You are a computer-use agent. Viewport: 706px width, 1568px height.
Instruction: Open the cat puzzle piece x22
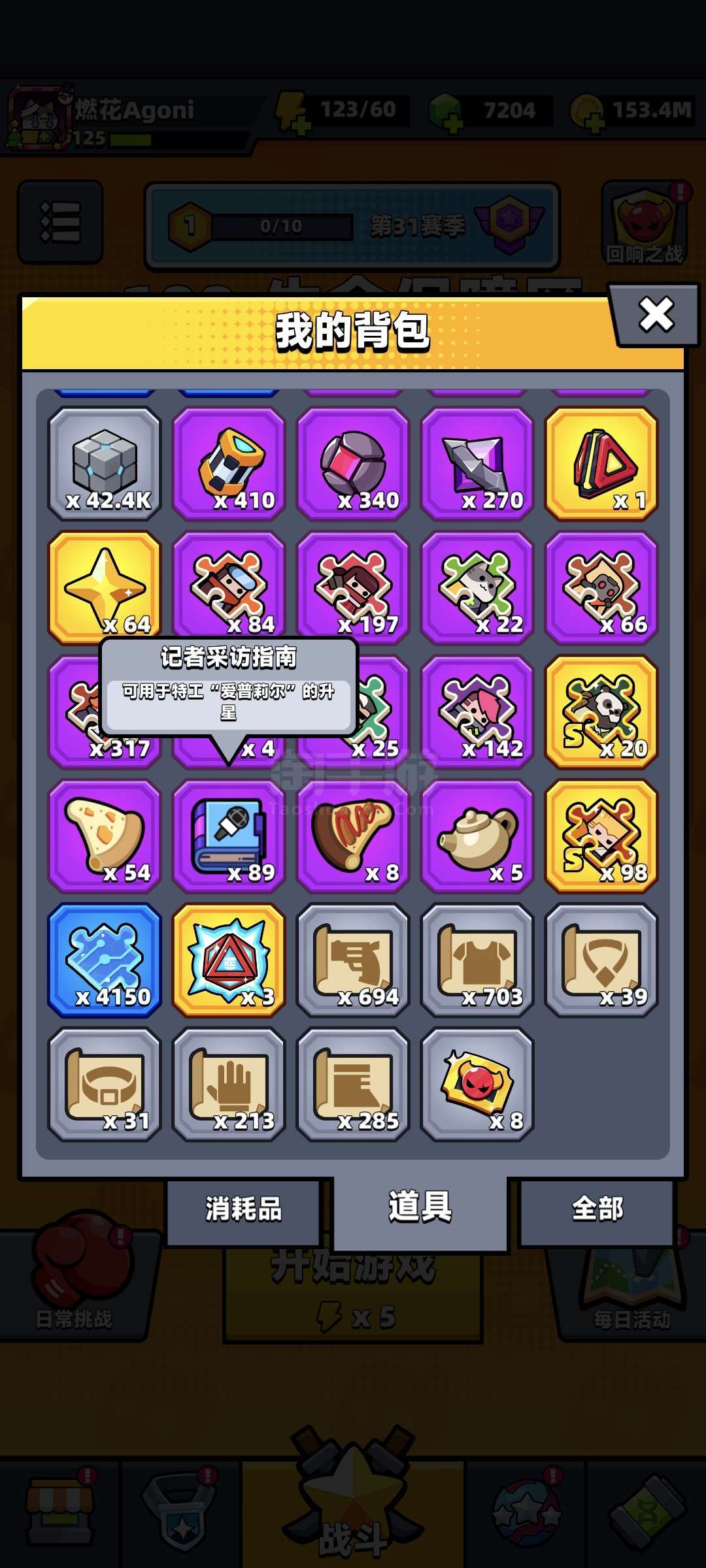pyautogui.click(x=477, y=588)
